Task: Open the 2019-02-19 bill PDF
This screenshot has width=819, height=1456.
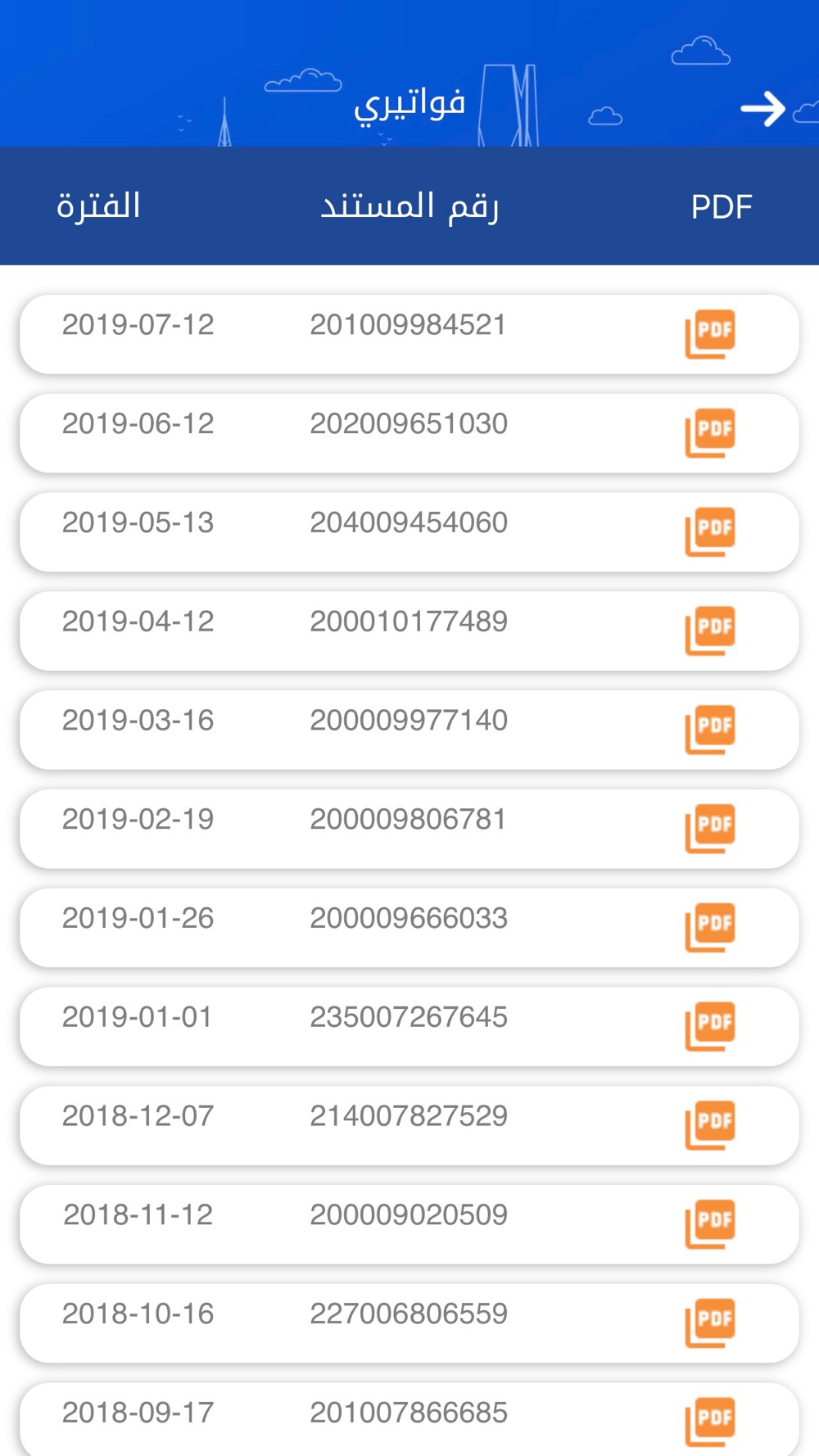Action: tap(710, 828)
